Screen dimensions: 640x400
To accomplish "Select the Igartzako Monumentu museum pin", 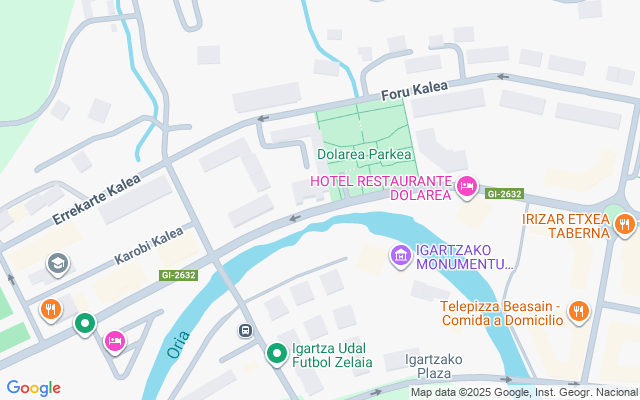I will [401, 257].
